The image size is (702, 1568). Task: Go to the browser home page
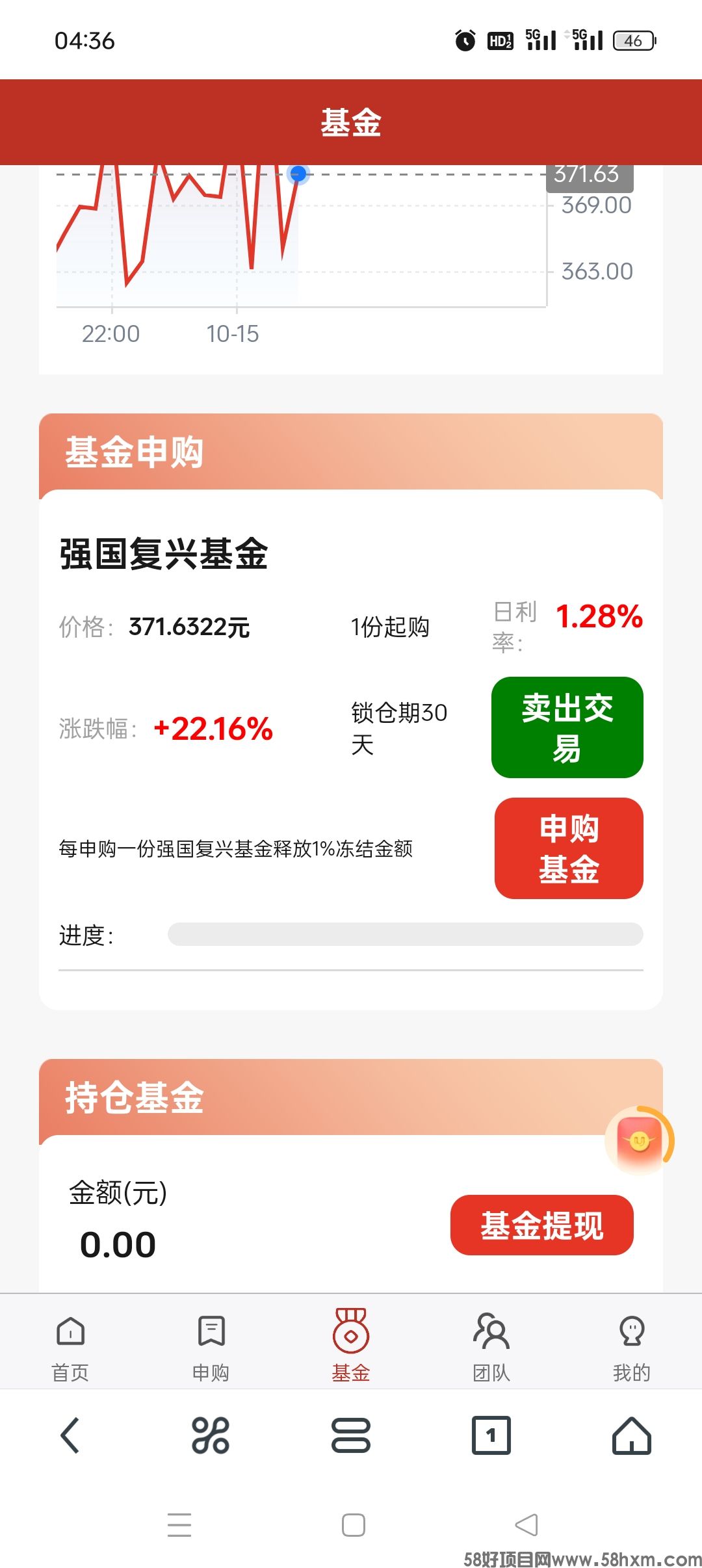pos(631,1435)
